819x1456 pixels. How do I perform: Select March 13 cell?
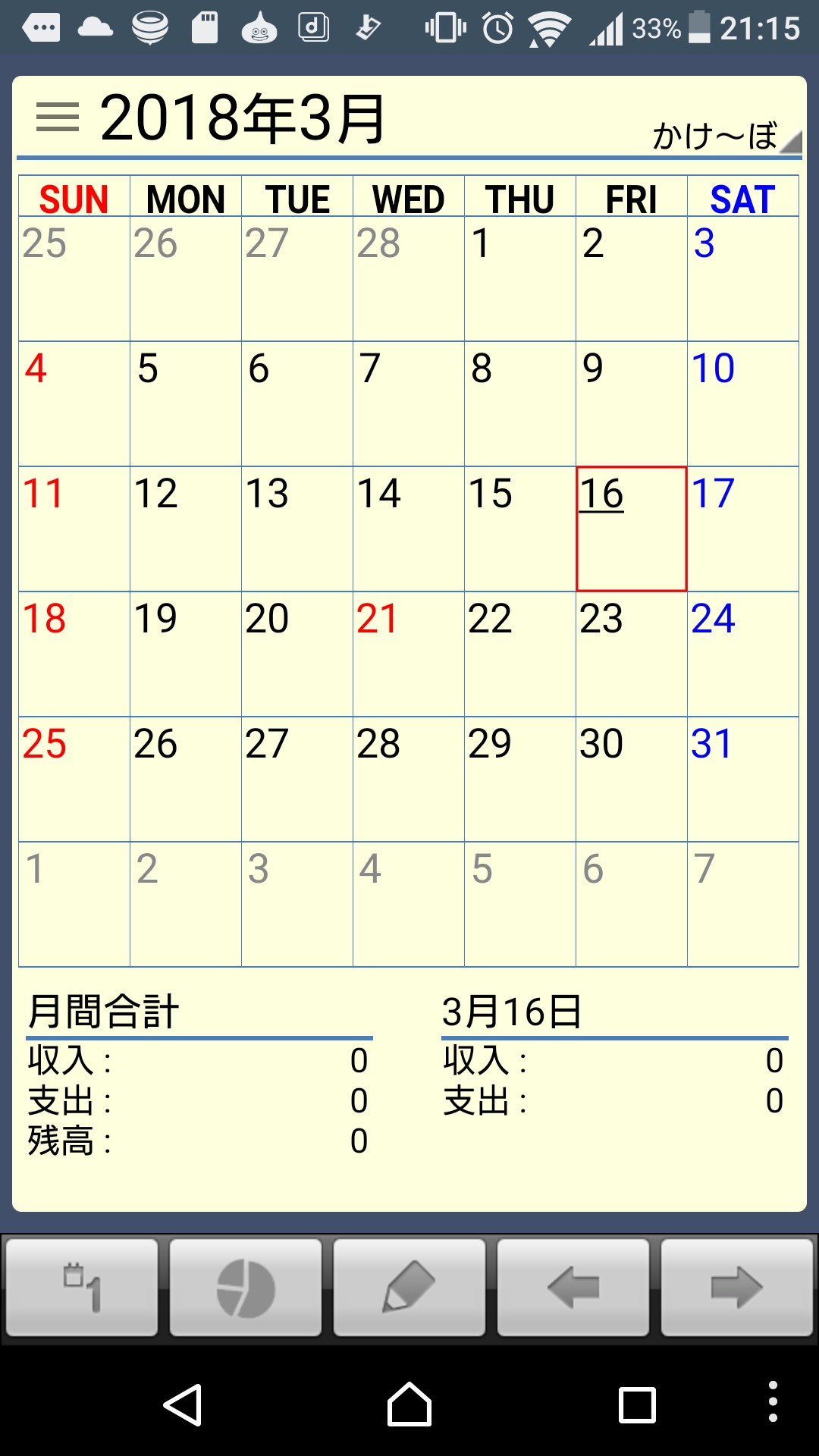(x=297, y=529)
